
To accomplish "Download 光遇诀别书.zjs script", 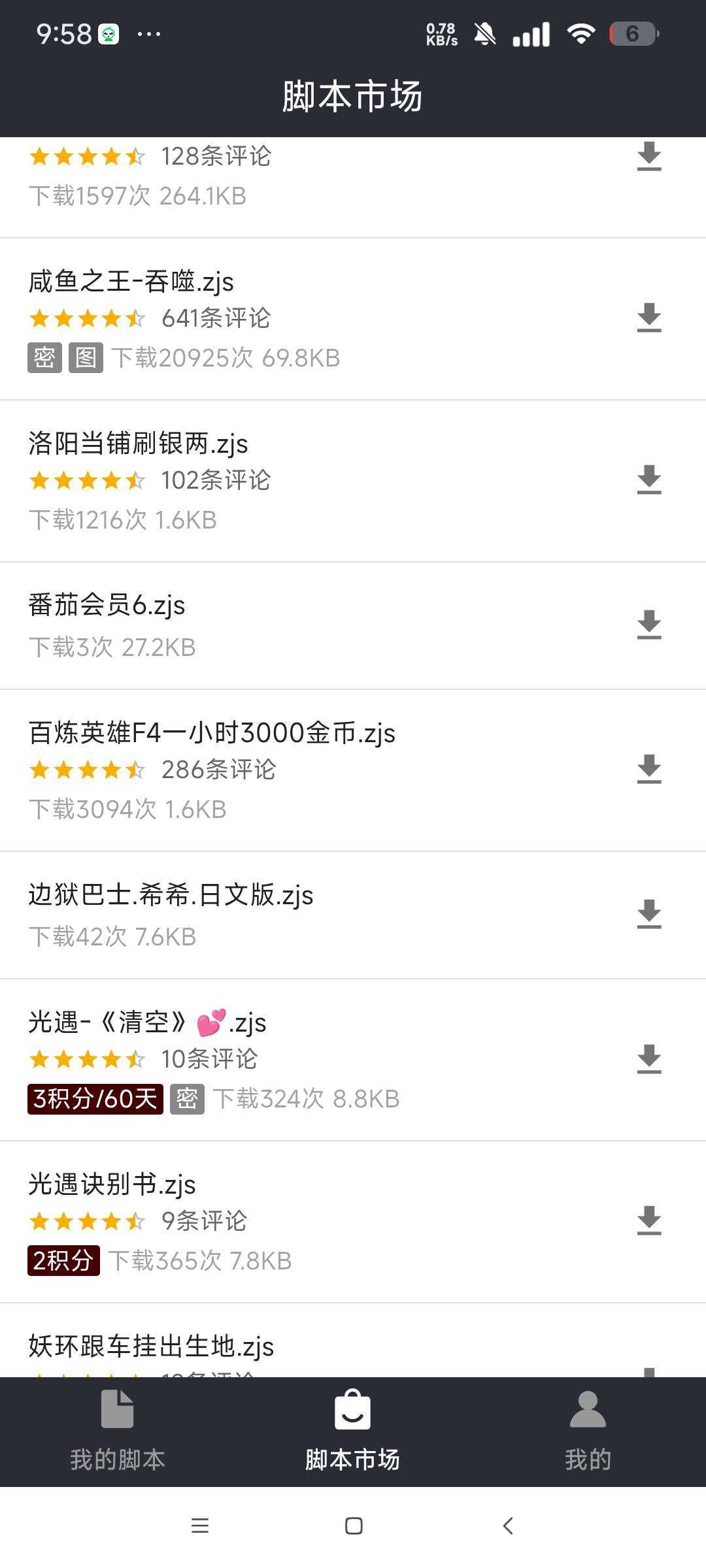I will 648,1221.
